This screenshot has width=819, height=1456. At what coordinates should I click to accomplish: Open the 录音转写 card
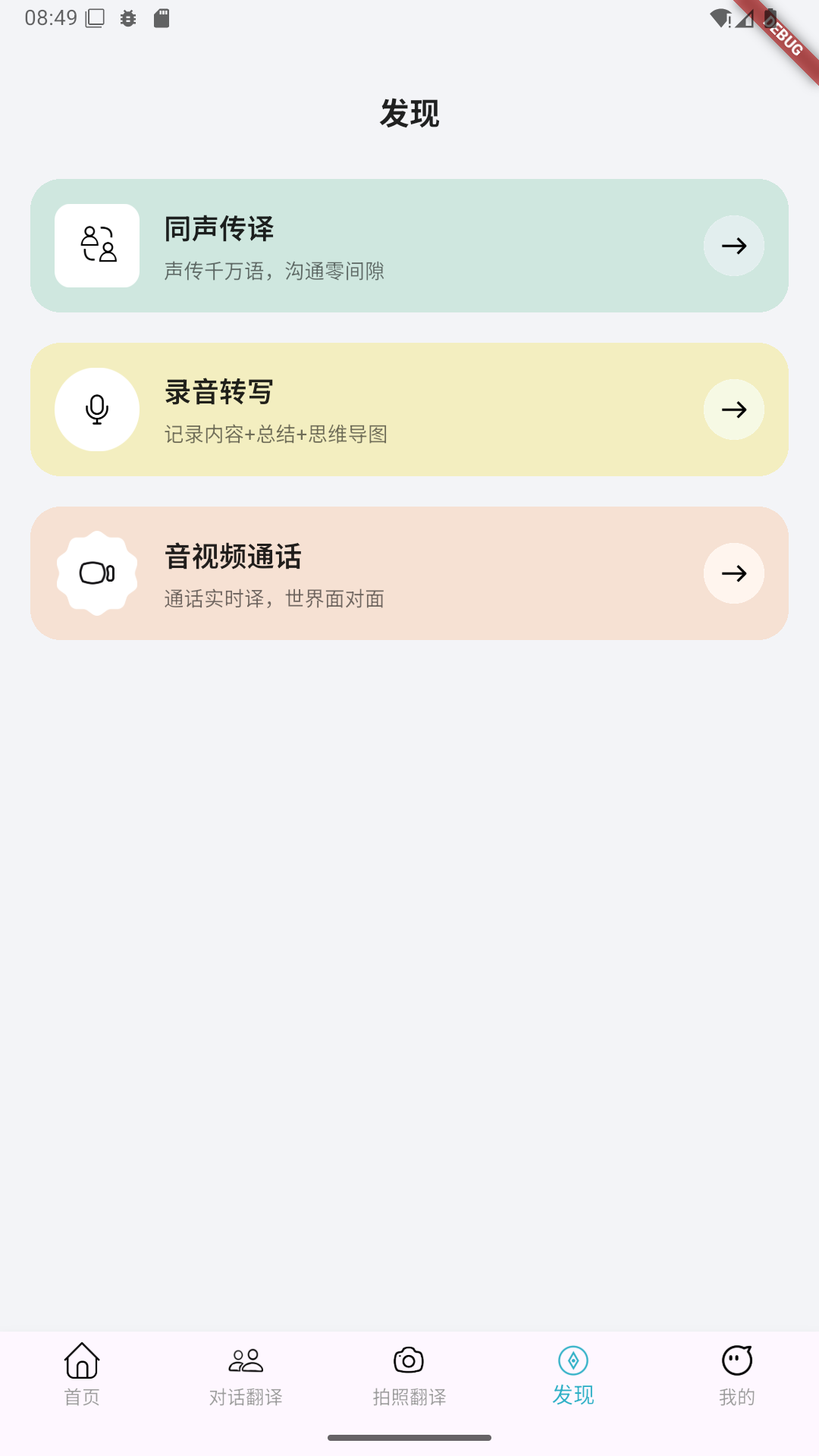click(x=409, y=409)
